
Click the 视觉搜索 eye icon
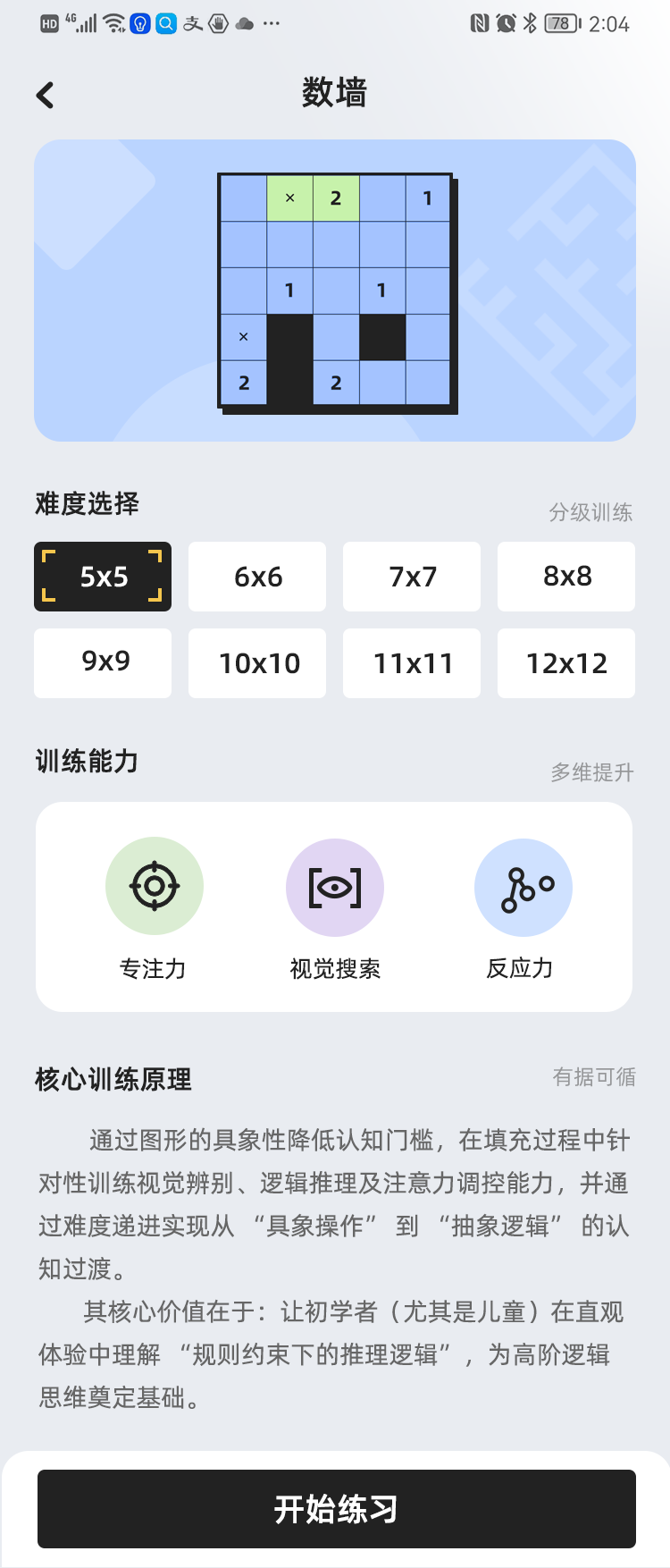click(x=335, y=886)
